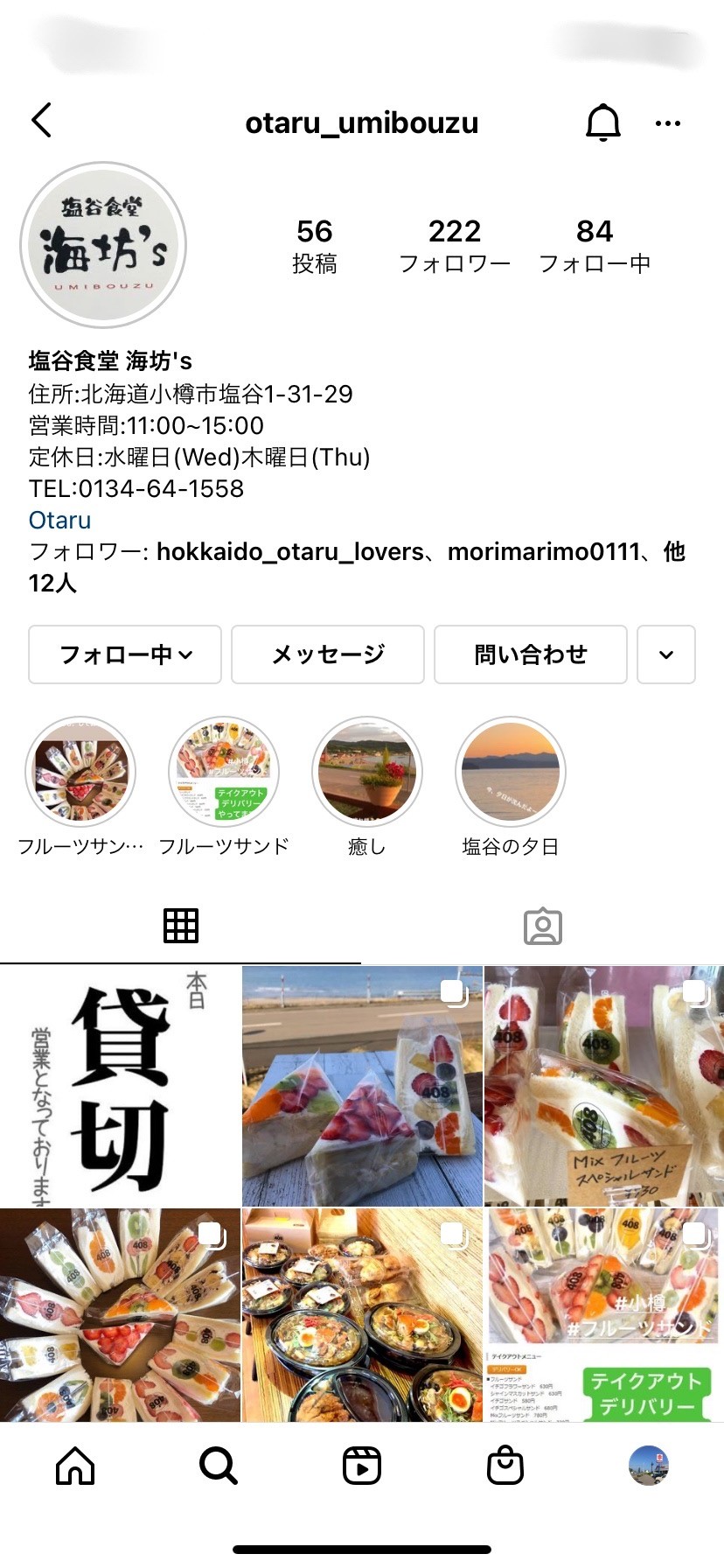
Task: Open the Reels tab in bottom bar
Action: [362, 1465]
